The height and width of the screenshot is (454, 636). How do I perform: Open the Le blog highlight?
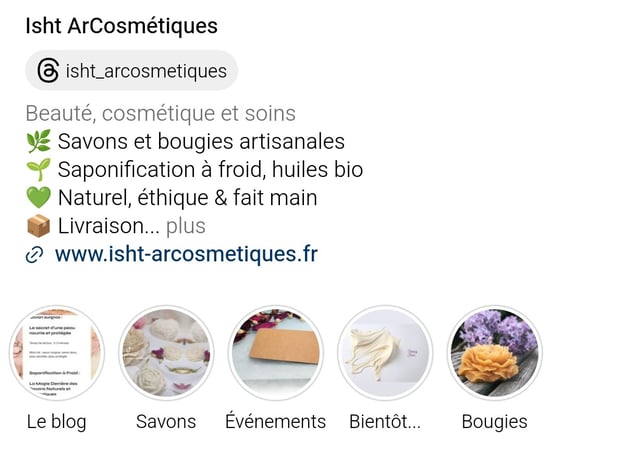(x=57, y=353)
